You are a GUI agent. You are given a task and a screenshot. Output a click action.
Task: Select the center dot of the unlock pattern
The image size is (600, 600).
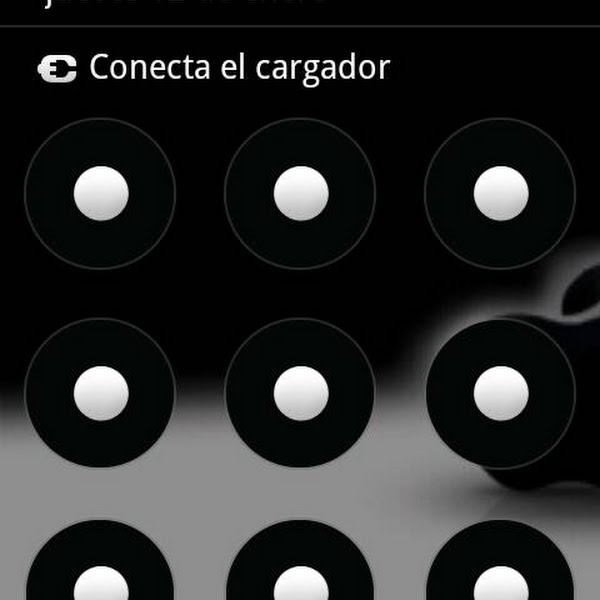click(x=301, y=393)
